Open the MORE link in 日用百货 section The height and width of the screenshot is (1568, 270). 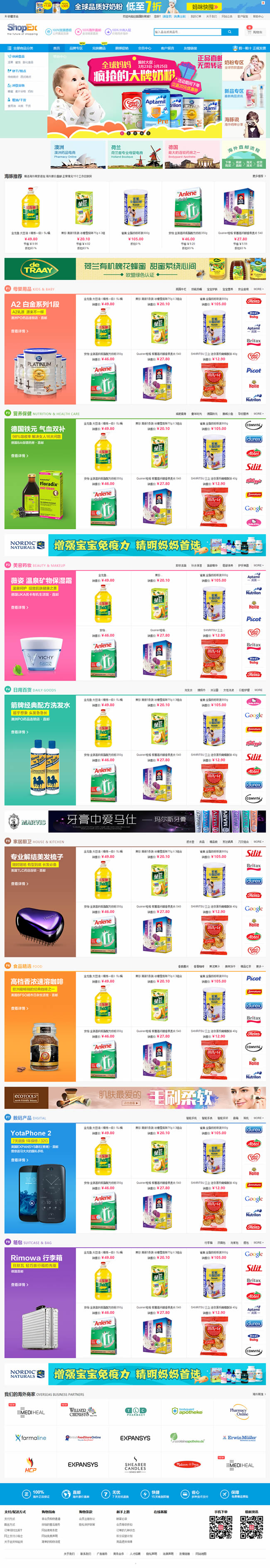pyautogui.click(x=258, y=690)
